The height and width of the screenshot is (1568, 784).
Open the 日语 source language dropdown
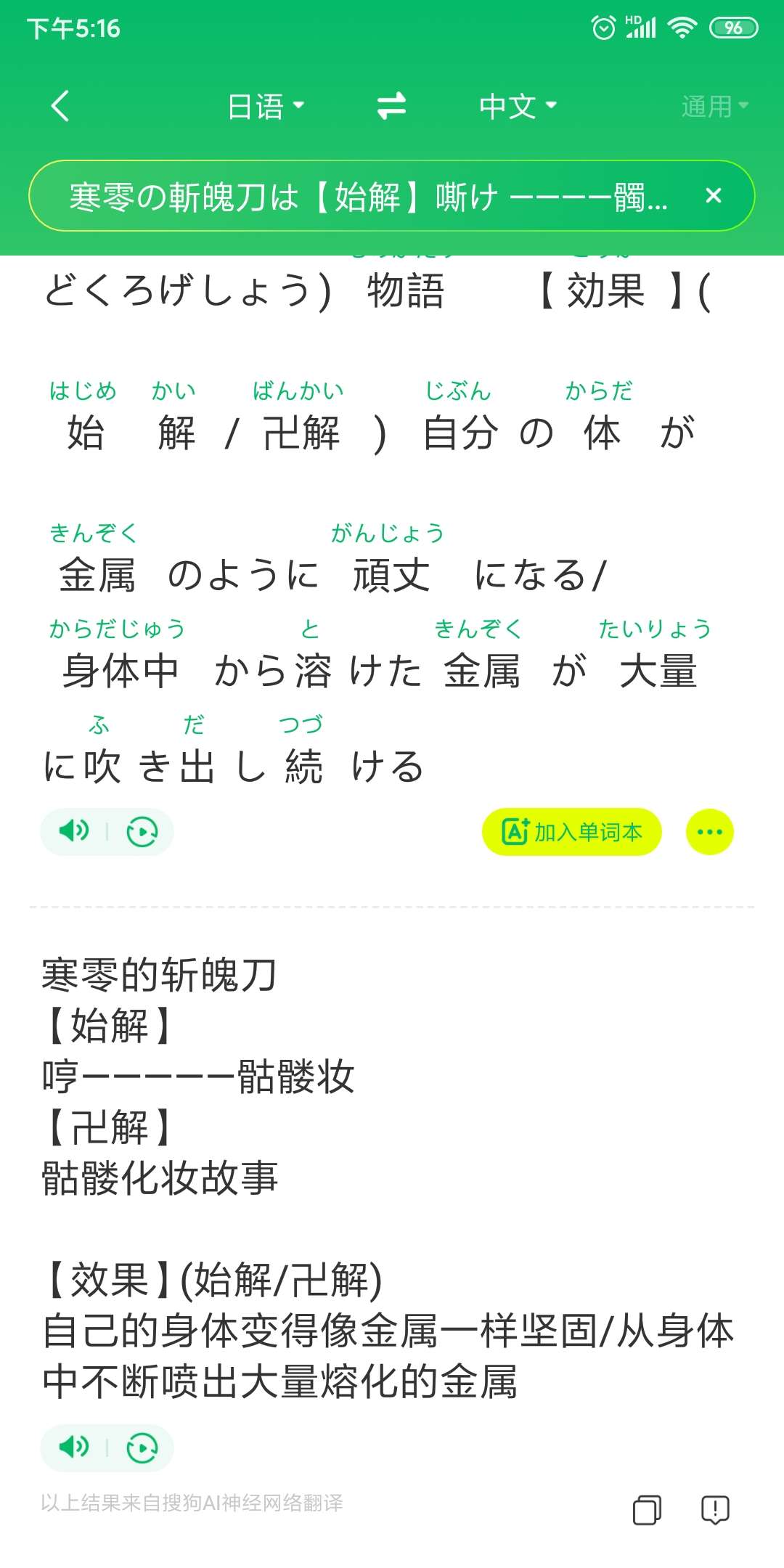265,106
